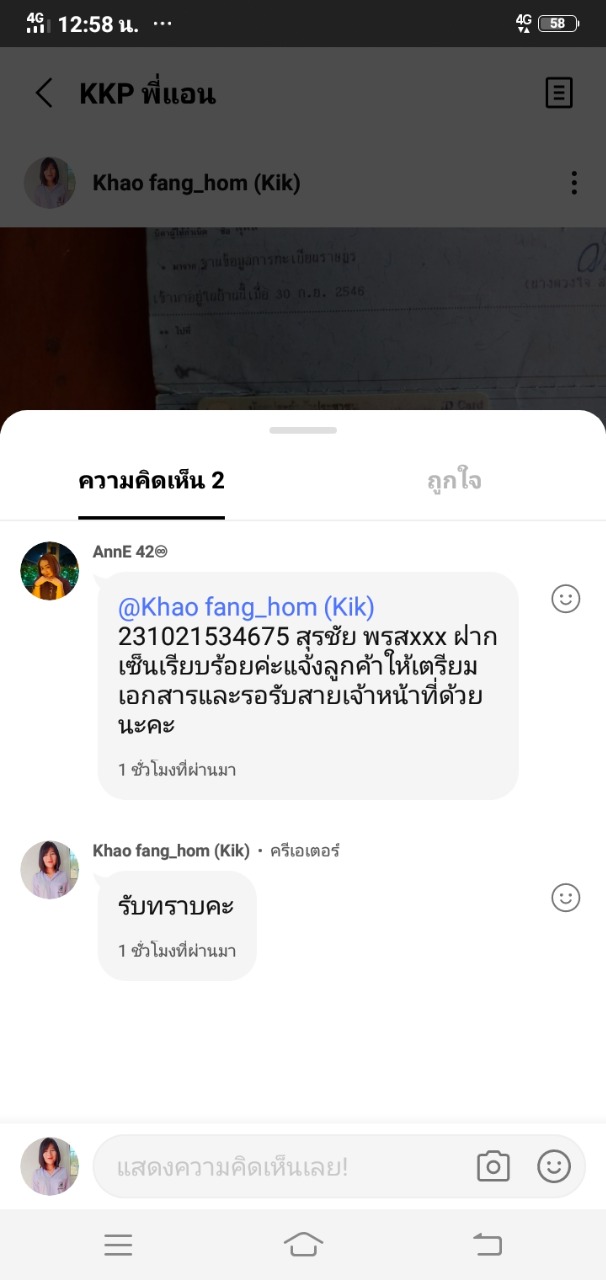Select the ความคิดเห็น 2 tab
Image resolution: width=606 pixels, height=1280 pixels.
151,481
